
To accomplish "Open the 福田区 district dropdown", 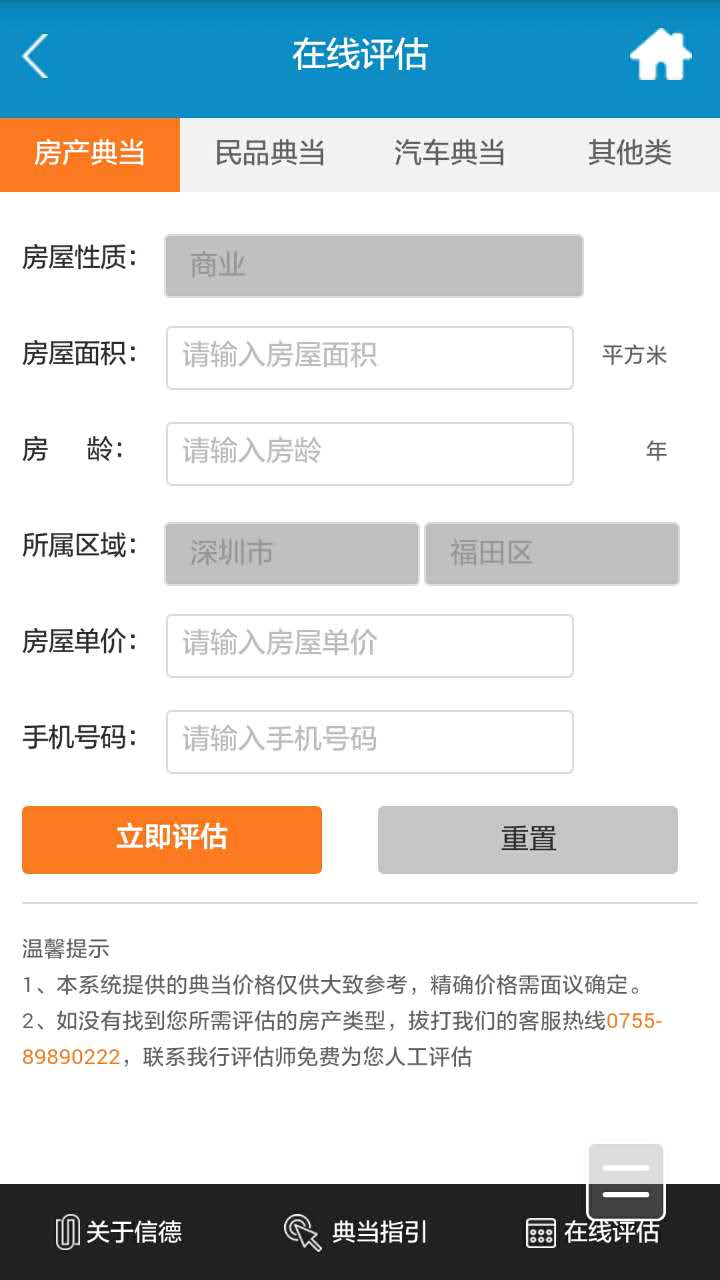I will 552,554.
